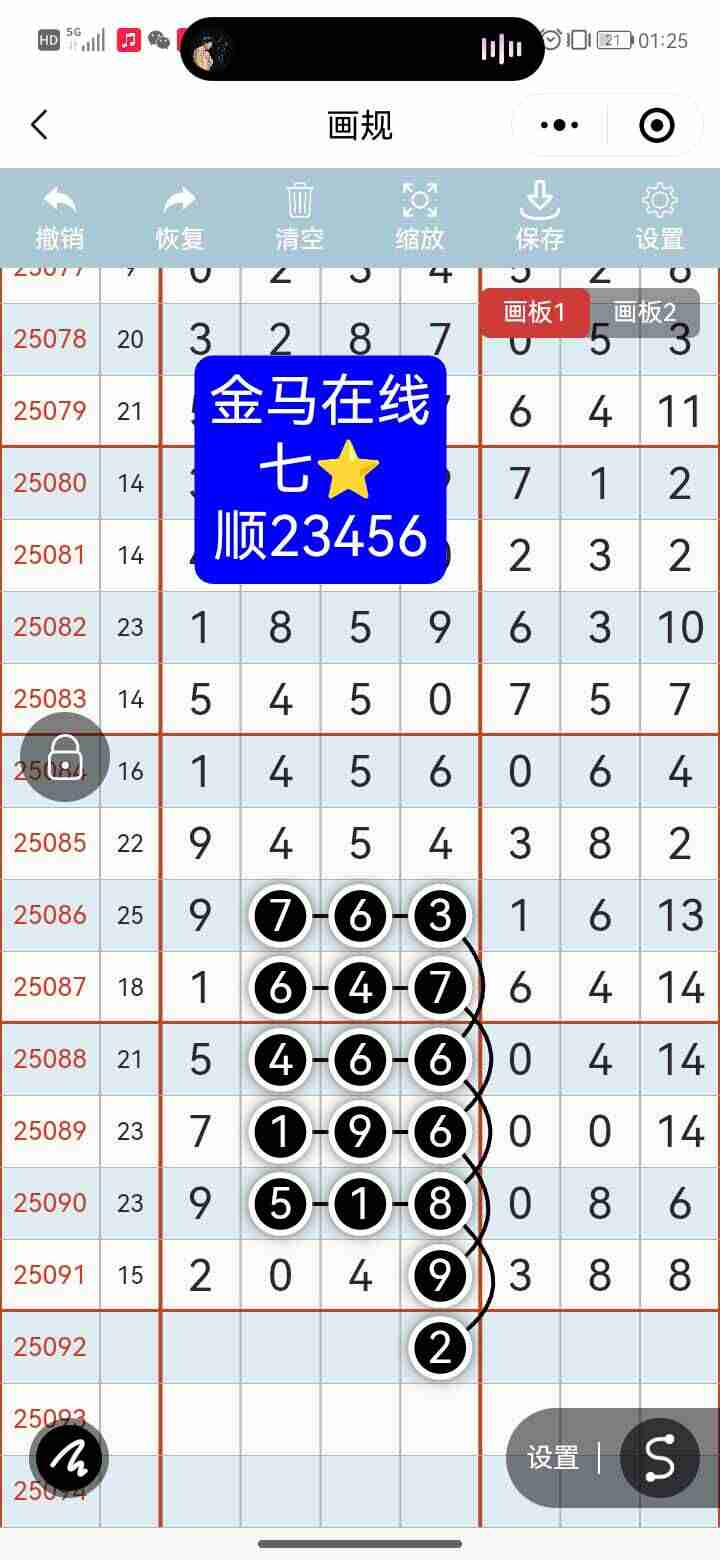
Task: Click the horizontal scrollbar at bottom
Action: 360,1542
